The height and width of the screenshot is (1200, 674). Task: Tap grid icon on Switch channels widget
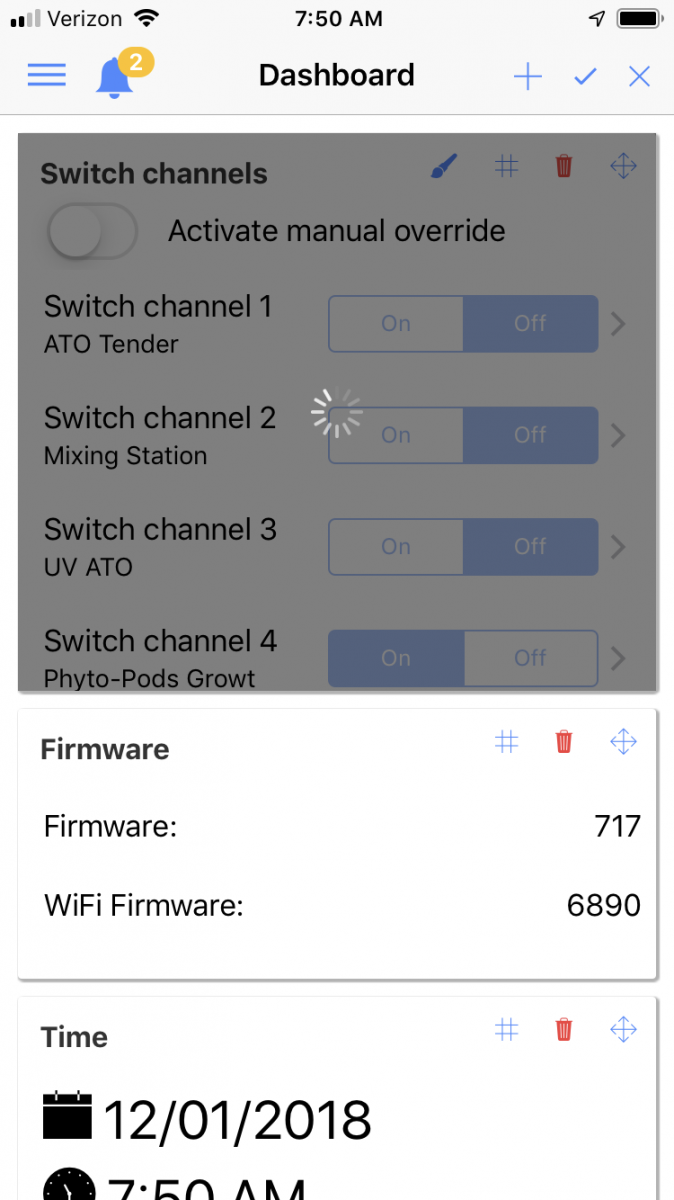(x=507, y=166)
